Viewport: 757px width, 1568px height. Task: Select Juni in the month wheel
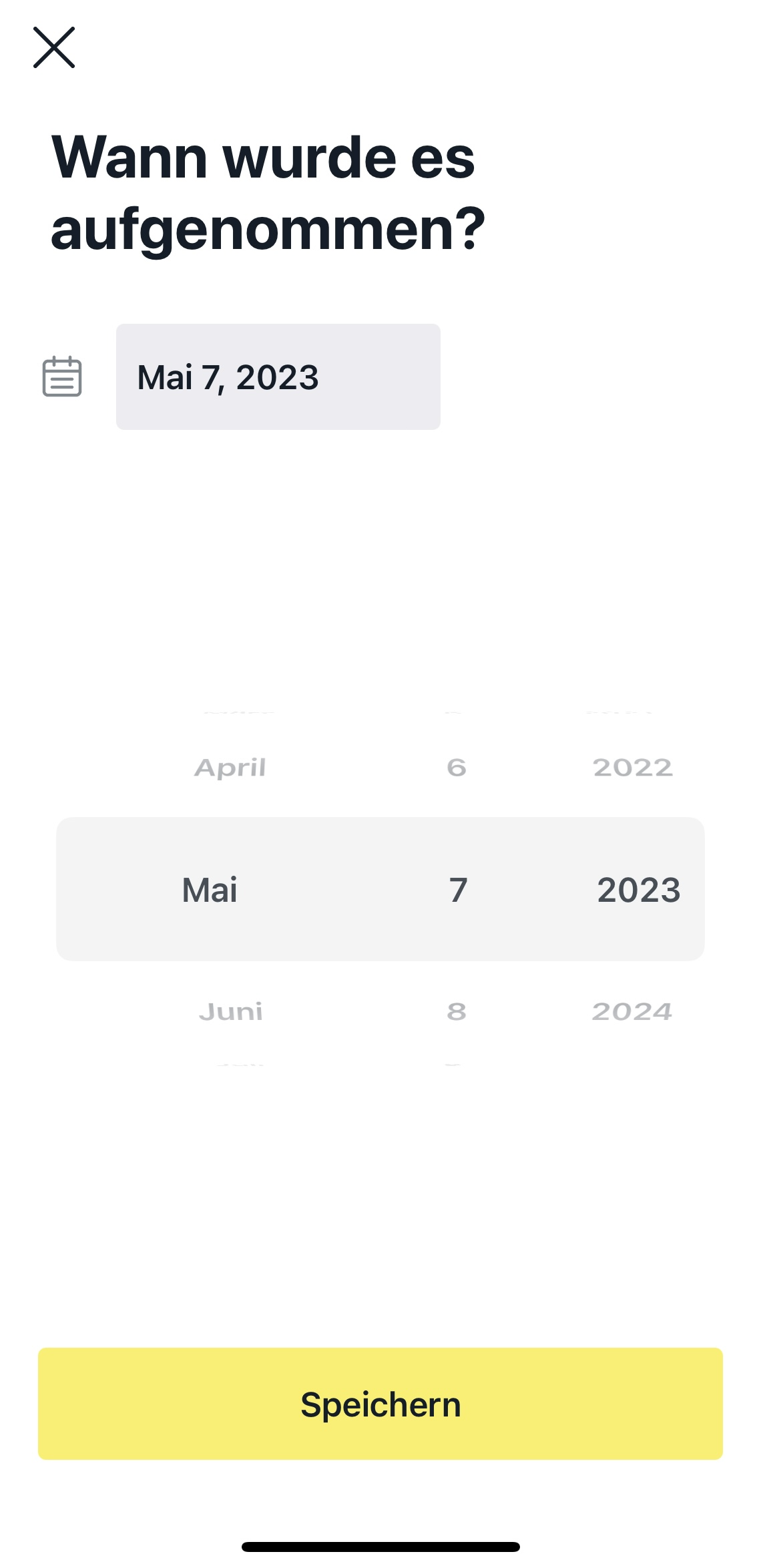pos(230,1011)
